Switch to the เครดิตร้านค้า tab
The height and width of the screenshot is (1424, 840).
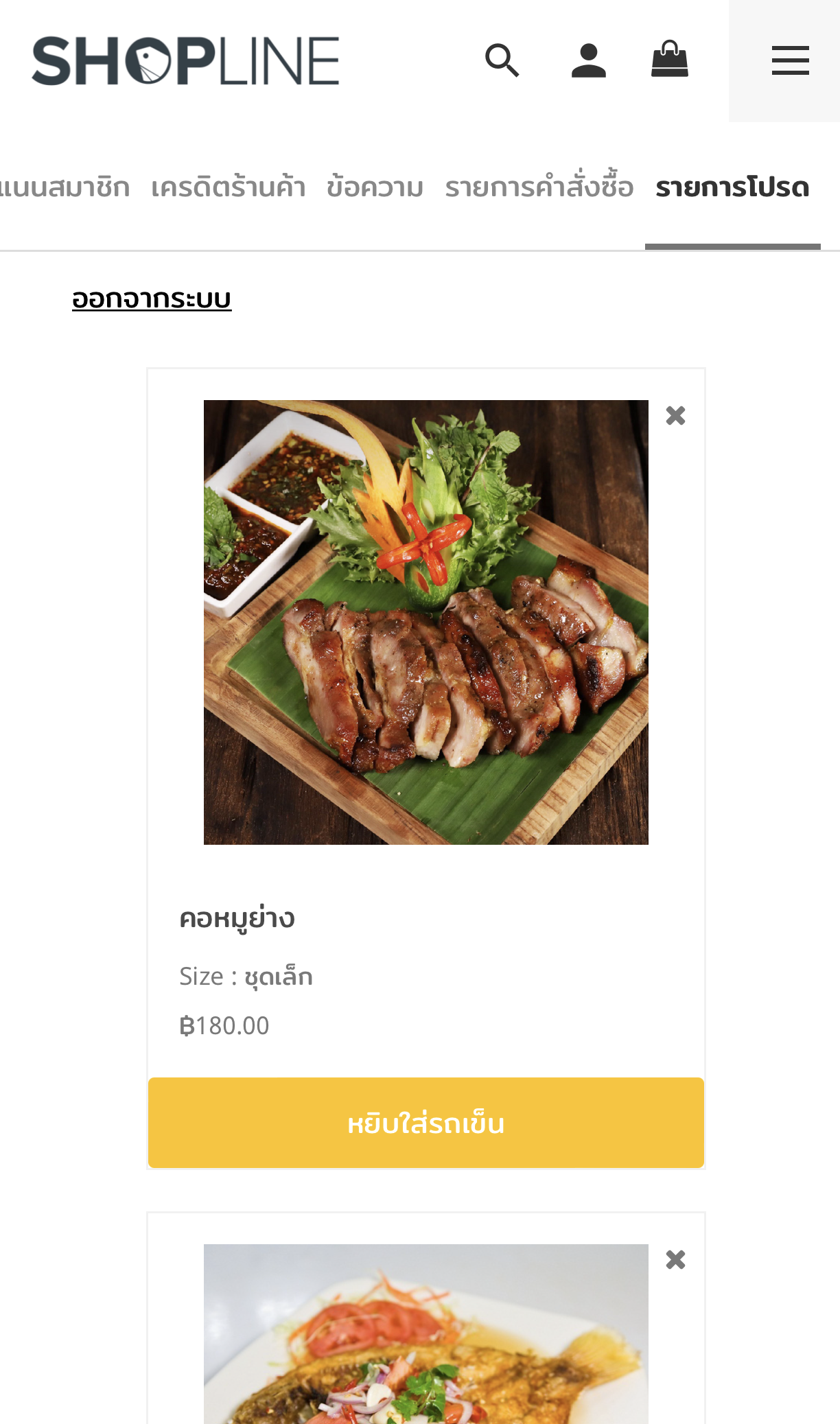tap(229, 187)
